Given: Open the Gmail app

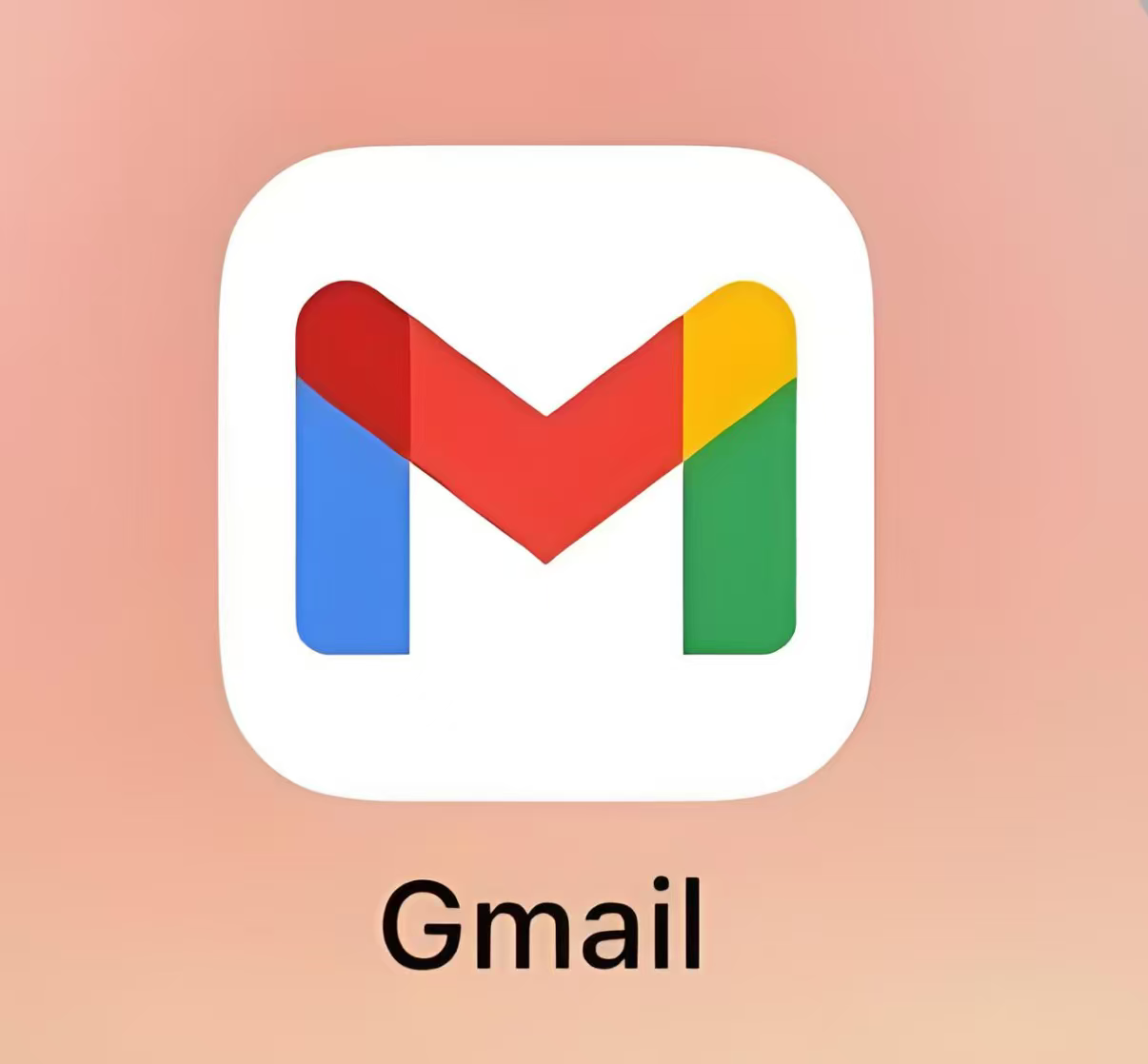Looking at the screenshot, I should click(546, 473).
